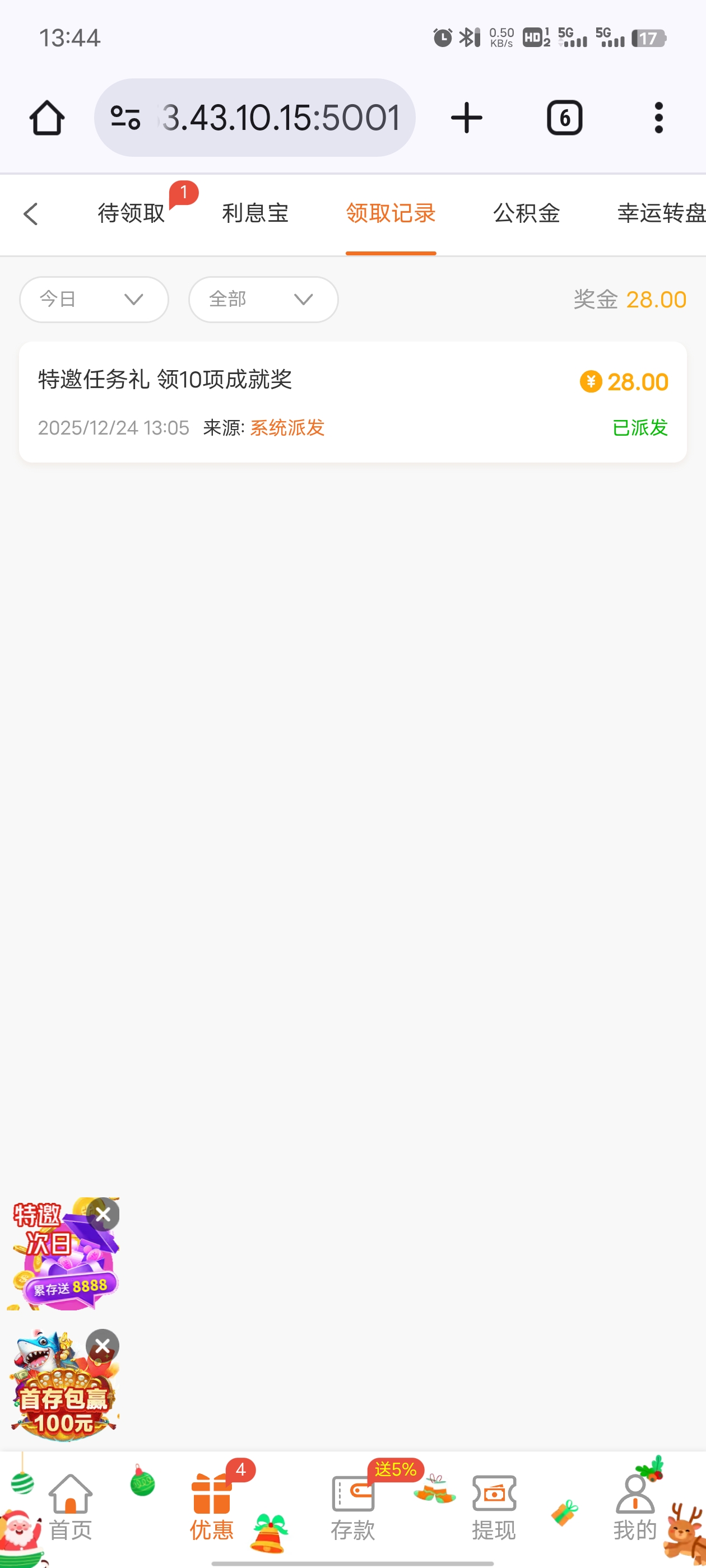The width and height of the screenshot is (706, 1568).
Task: Dismiss the 特邀次日 floating promo
Action: [103, 1214]
